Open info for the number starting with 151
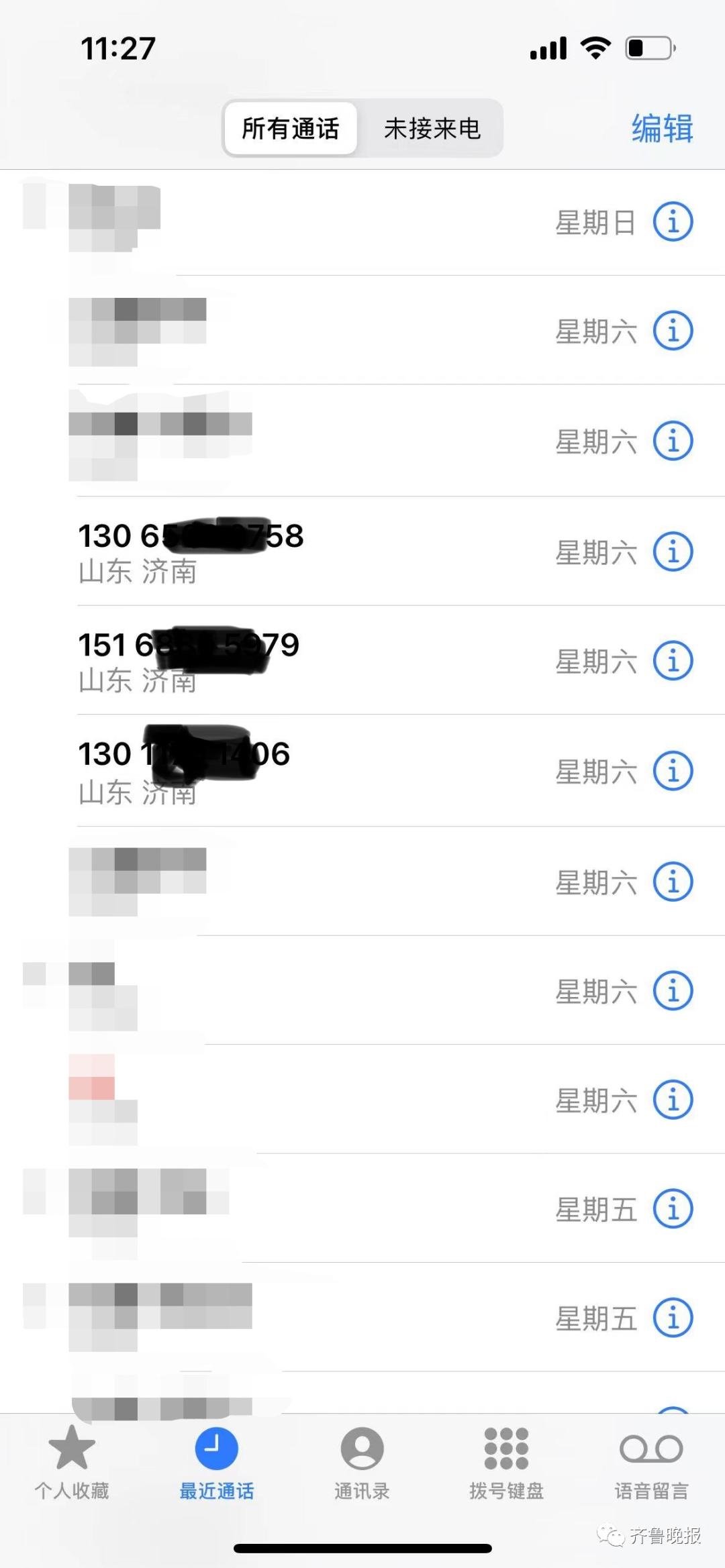 tap(673, 661)
